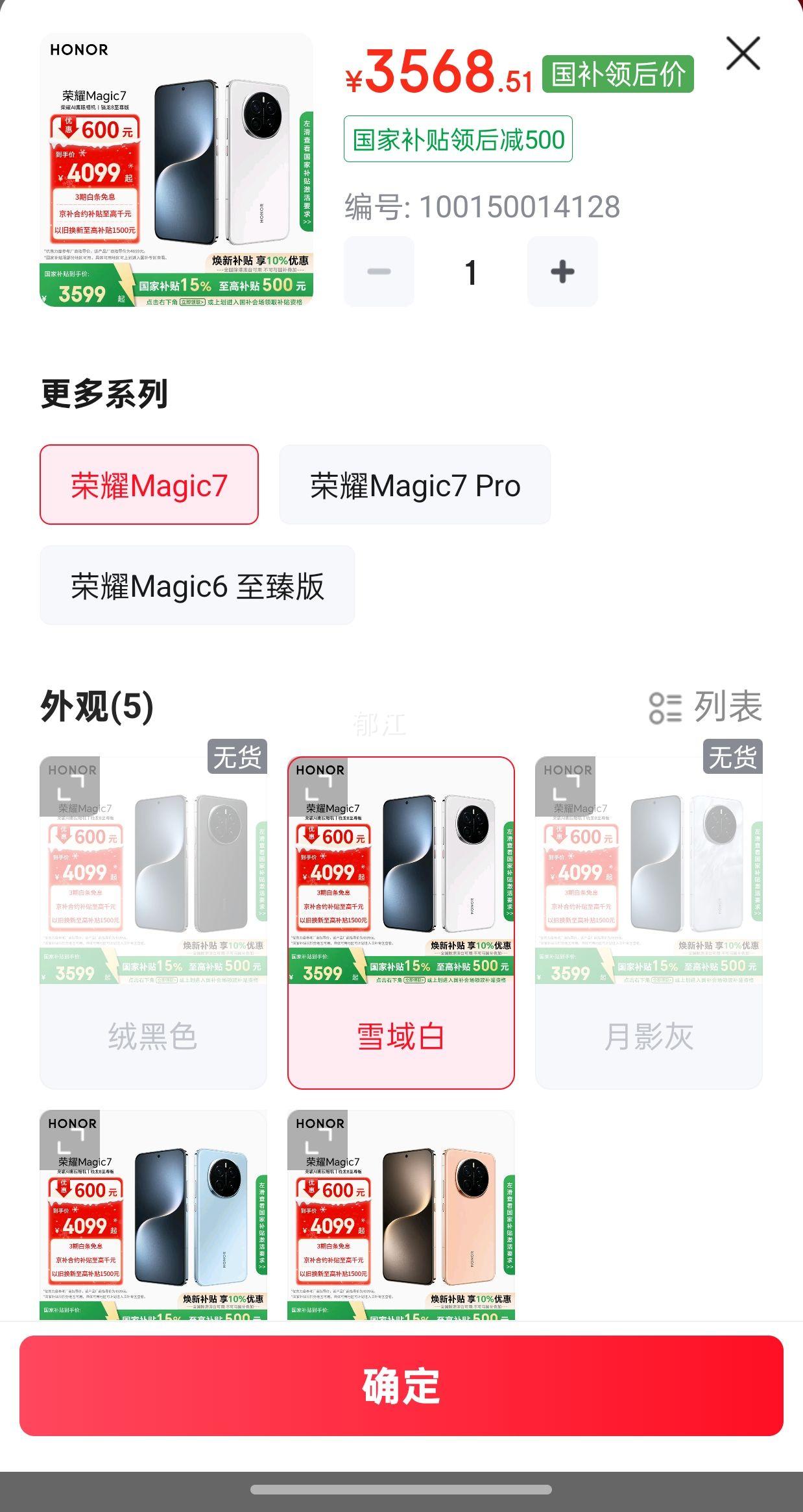
Task: Select the 荣耀Magic7 Pro series option
Action: (x=416, y=485)
